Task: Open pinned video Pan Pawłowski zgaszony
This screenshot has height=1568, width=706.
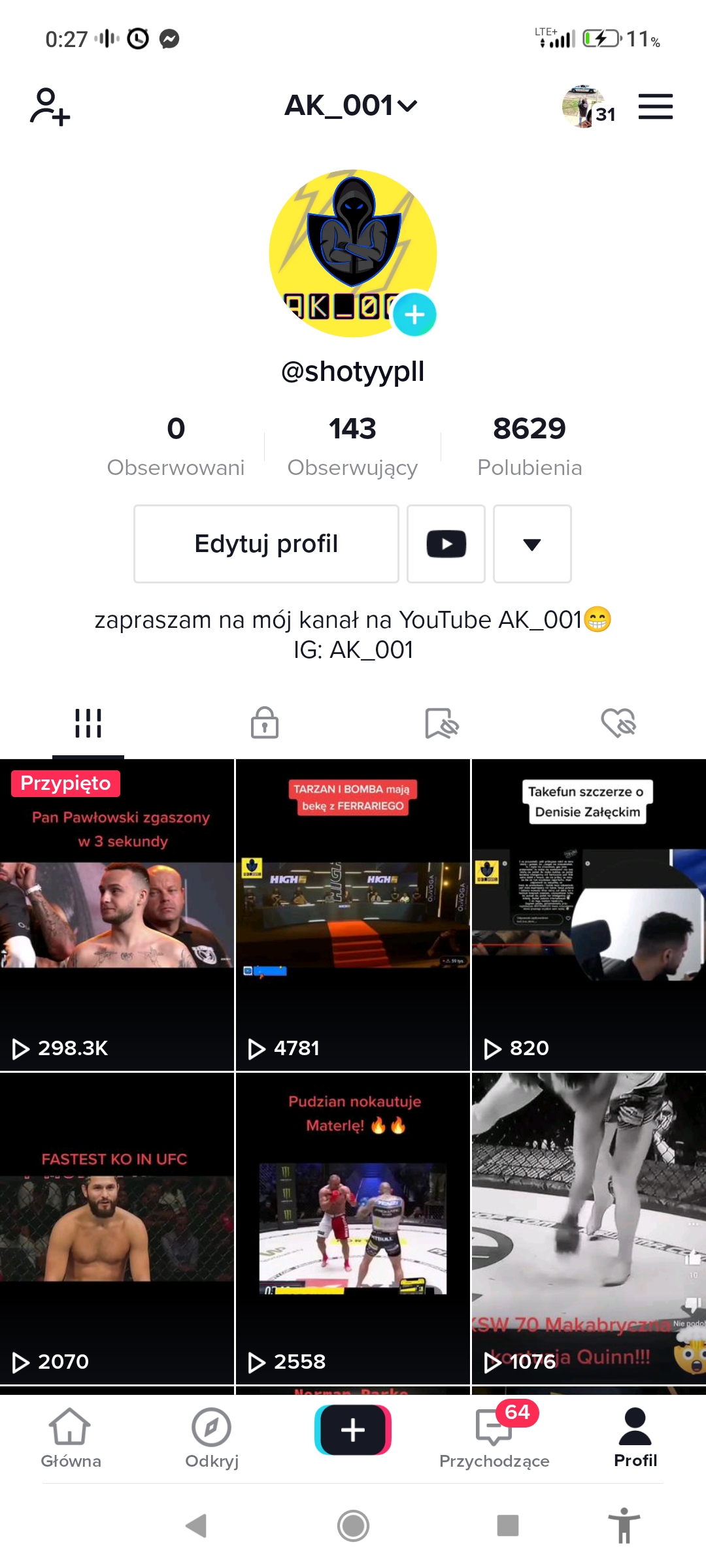Action: tap(117, 915)
